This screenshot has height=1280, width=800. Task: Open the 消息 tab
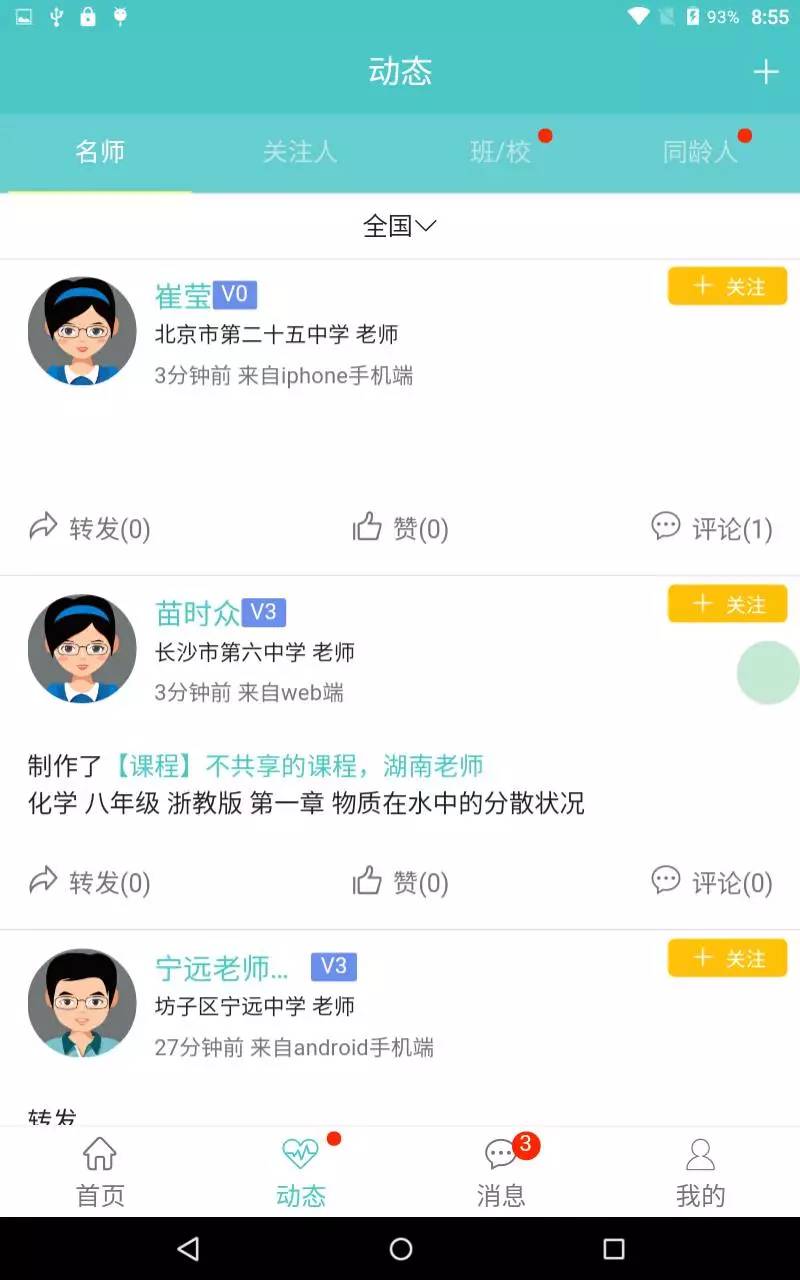(500, 1172)
